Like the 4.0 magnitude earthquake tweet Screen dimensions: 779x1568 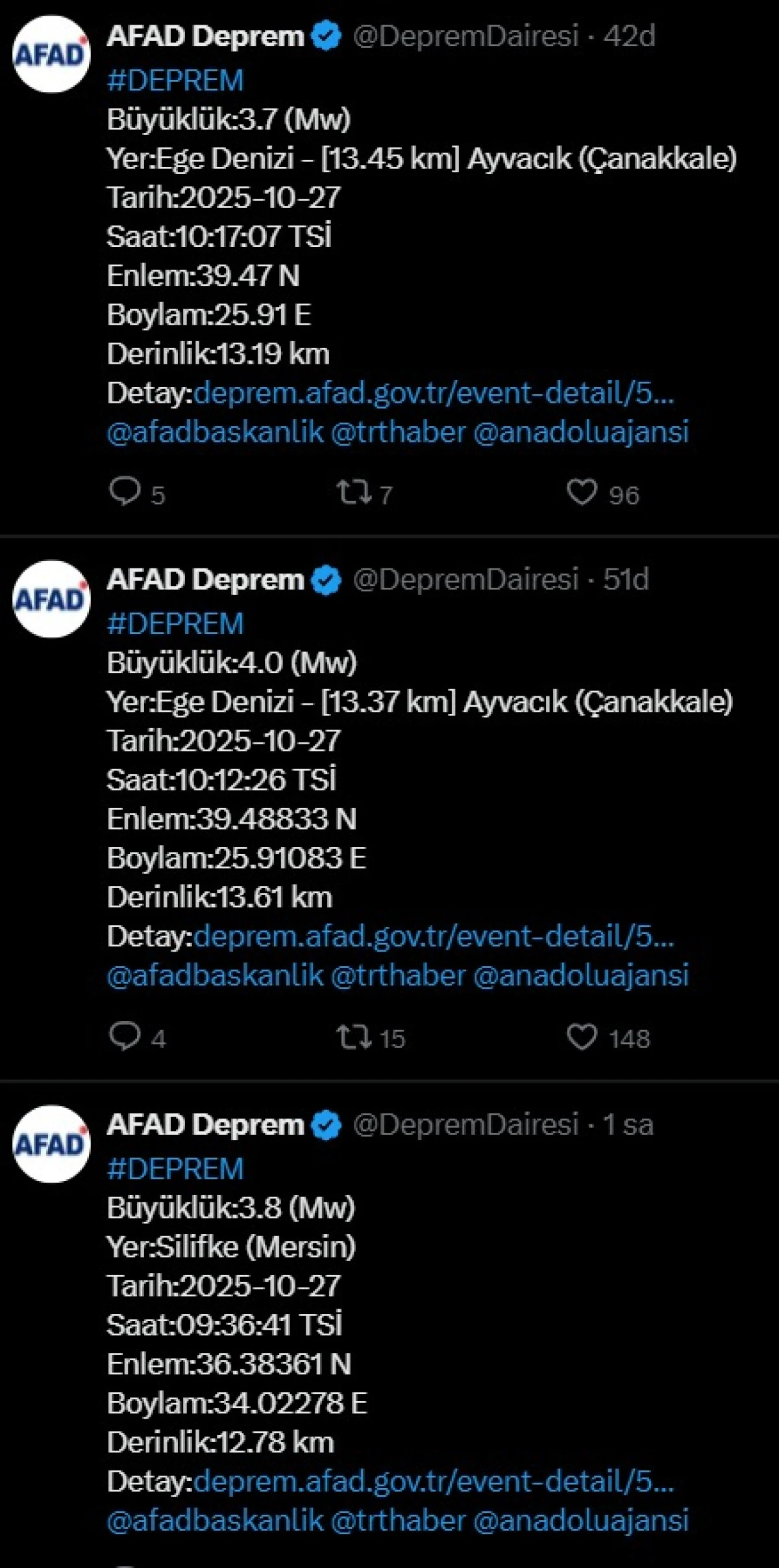click(582, 1036)
